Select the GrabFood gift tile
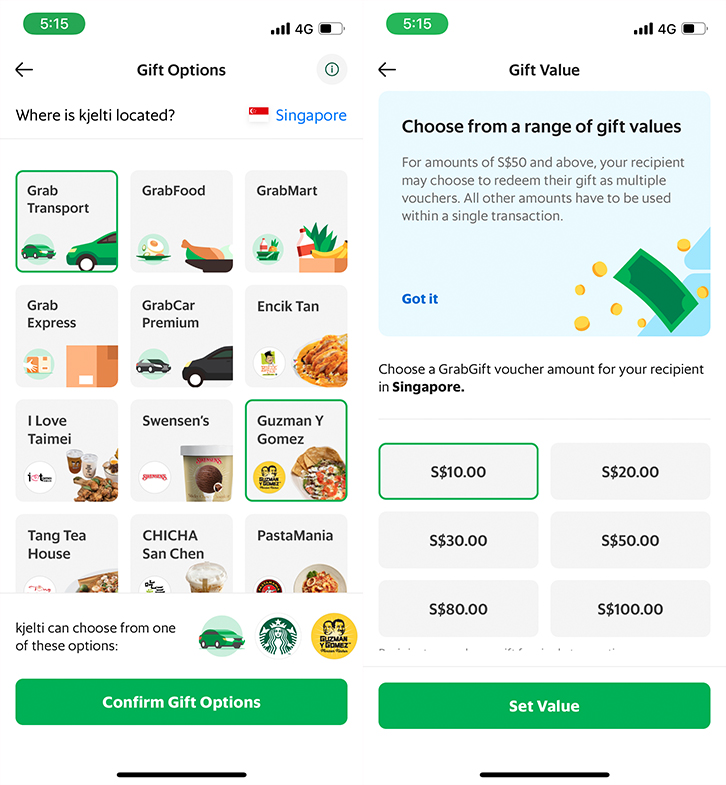 (x=181, y=221)
